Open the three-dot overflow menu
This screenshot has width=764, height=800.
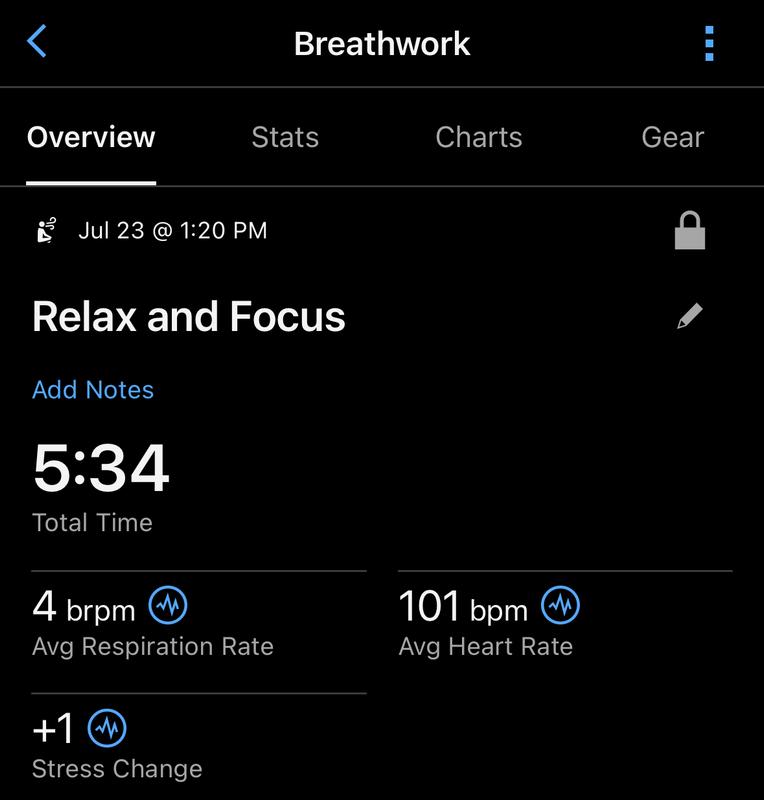pos(709,44)
